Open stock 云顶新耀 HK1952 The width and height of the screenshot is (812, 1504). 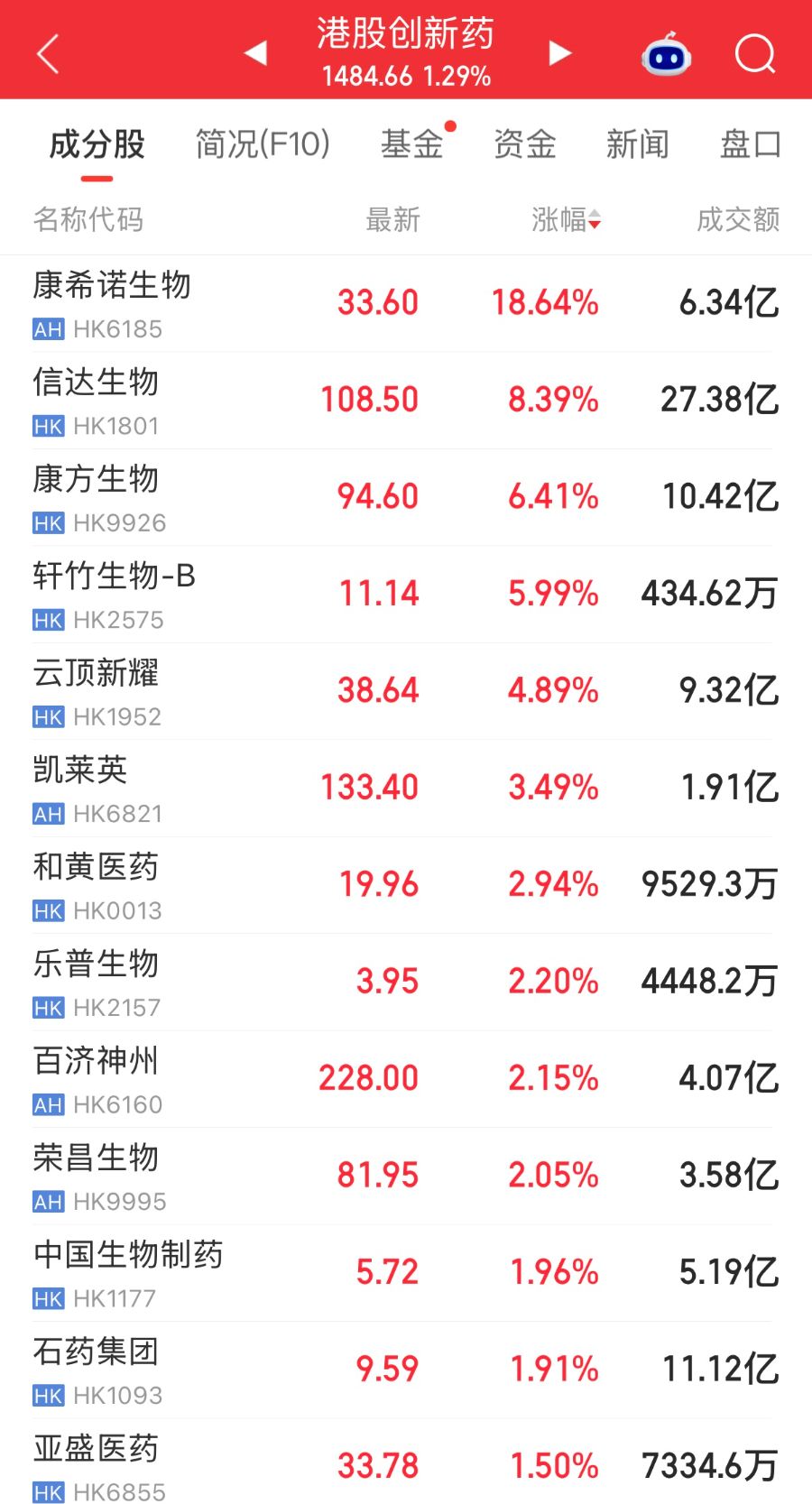(406, 692)
